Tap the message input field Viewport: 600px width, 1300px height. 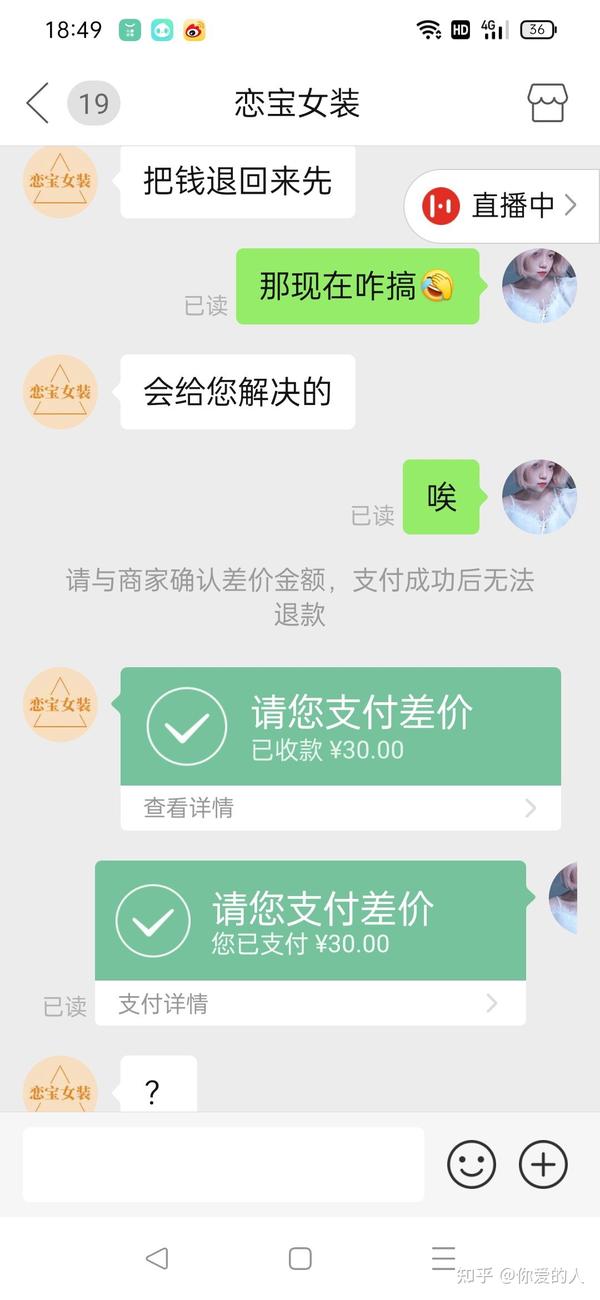tap(223, 1164)
